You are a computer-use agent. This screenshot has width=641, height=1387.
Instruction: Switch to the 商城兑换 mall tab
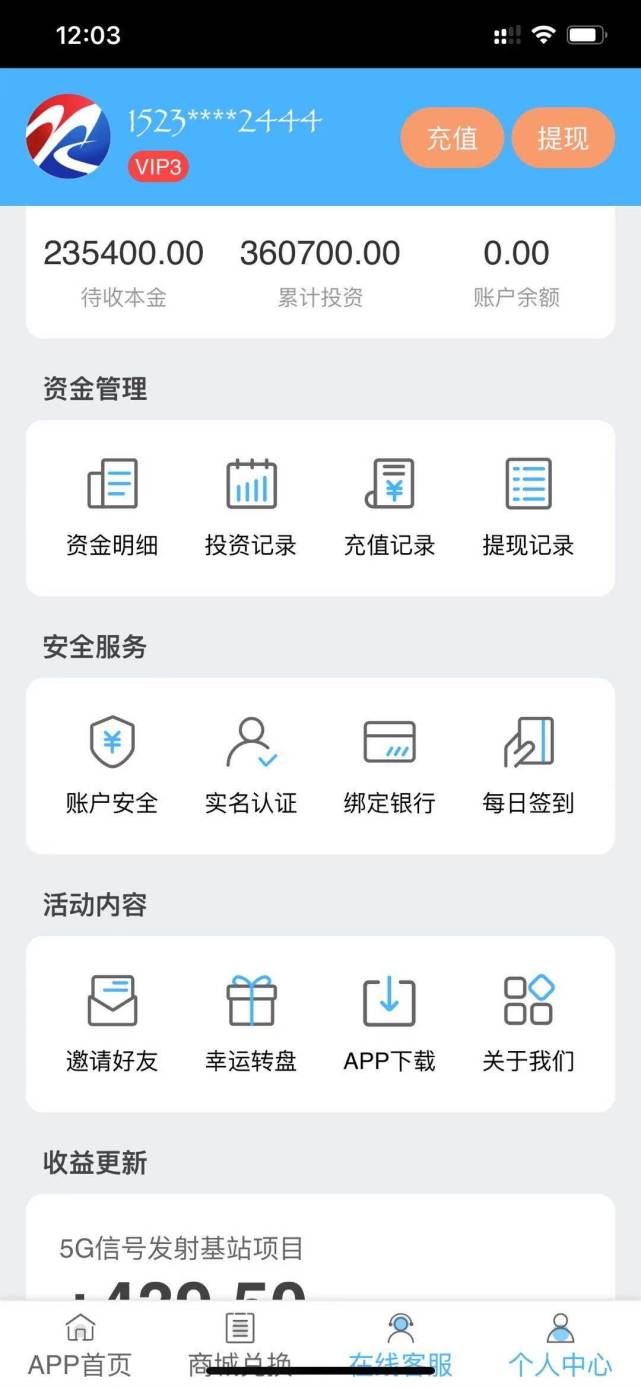[x=240, y=1345]
